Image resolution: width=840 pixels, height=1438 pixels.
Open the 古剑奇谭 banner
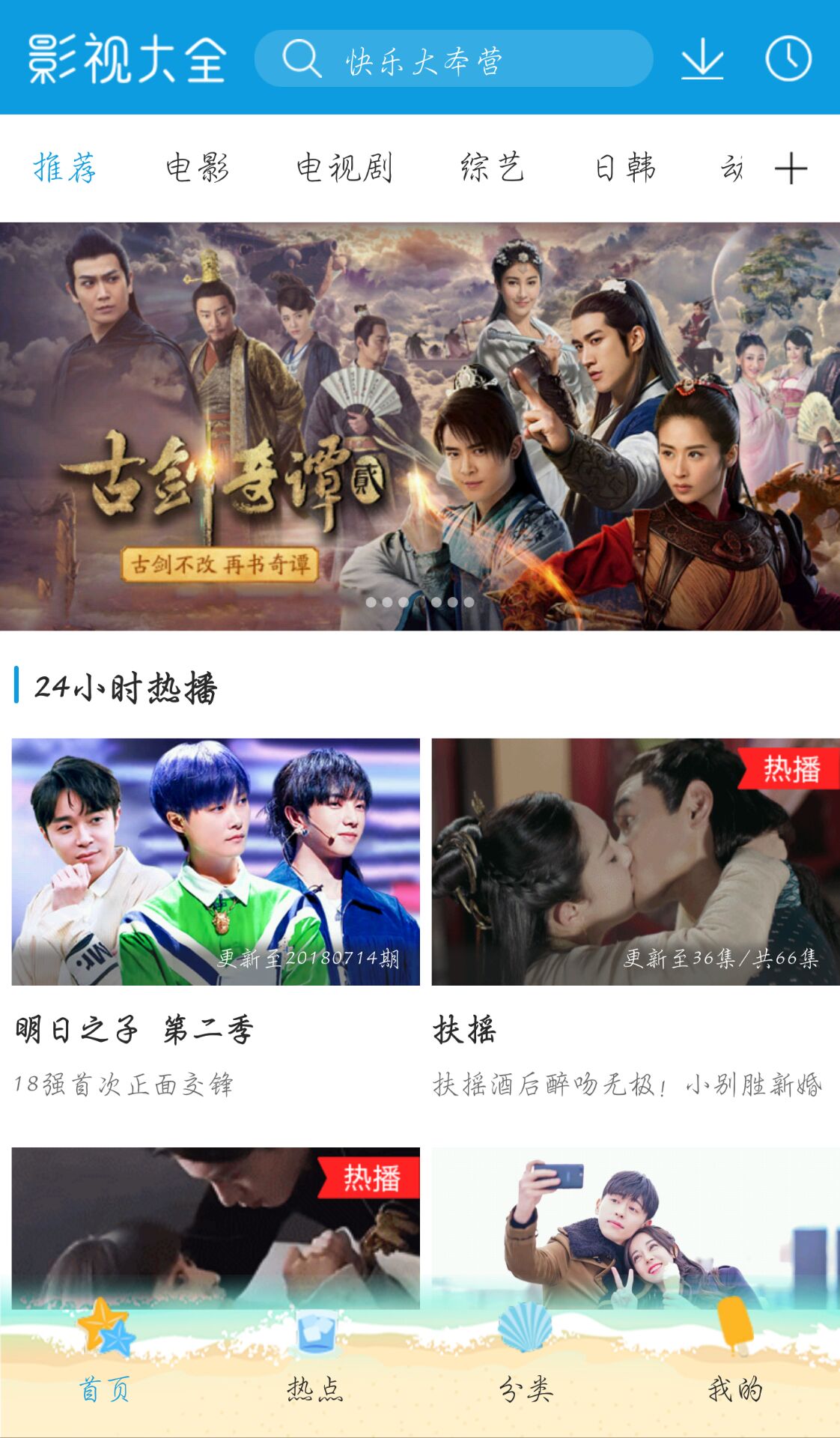420,426
